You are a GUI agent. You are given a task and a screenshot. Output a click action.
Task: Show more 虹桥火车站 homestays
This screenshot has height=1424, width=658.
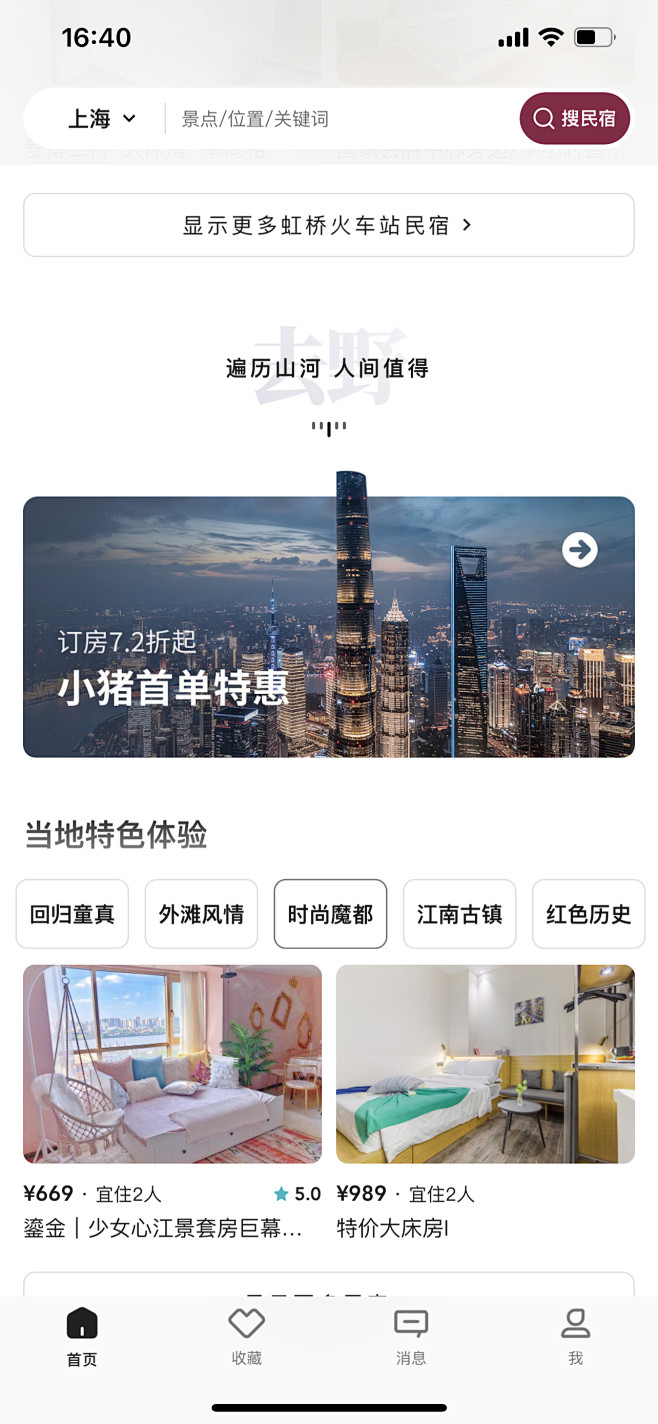tap(328, 225)
